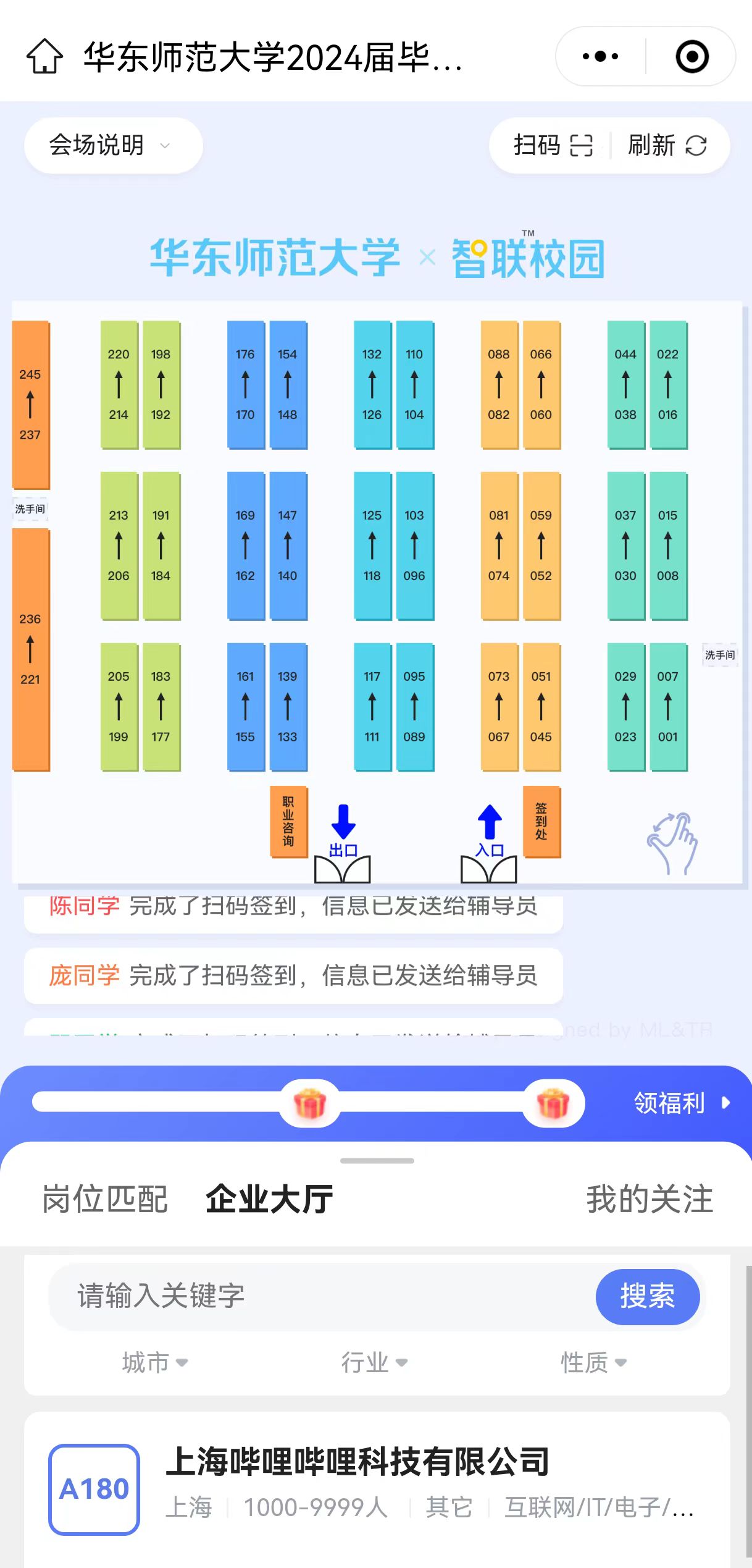Viewport: 752px width, 1568px height.
Task: Claim rewards via 领福利
Action: pos(680,1103)
